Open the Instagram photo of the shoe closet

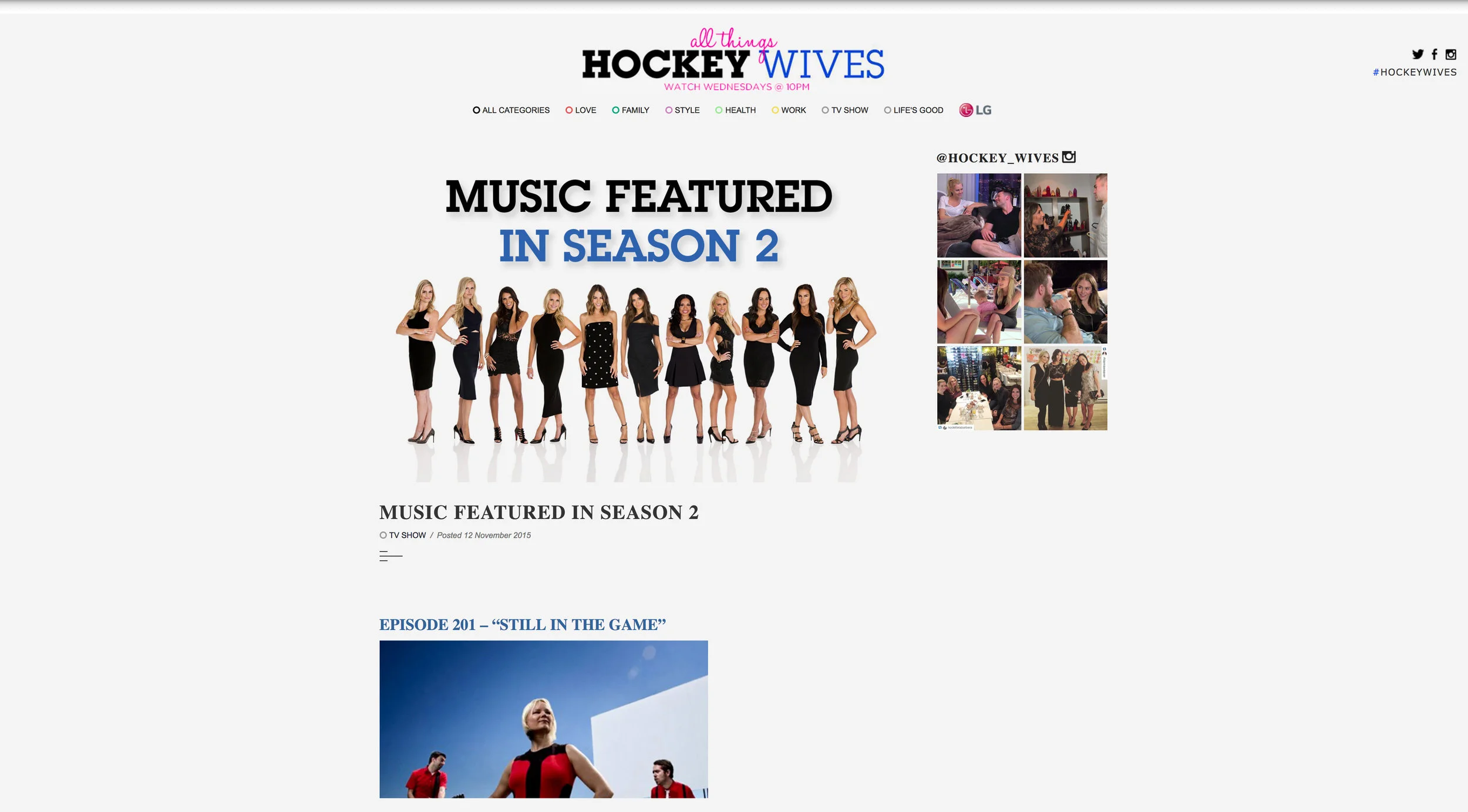click(x=1065, y=215)
